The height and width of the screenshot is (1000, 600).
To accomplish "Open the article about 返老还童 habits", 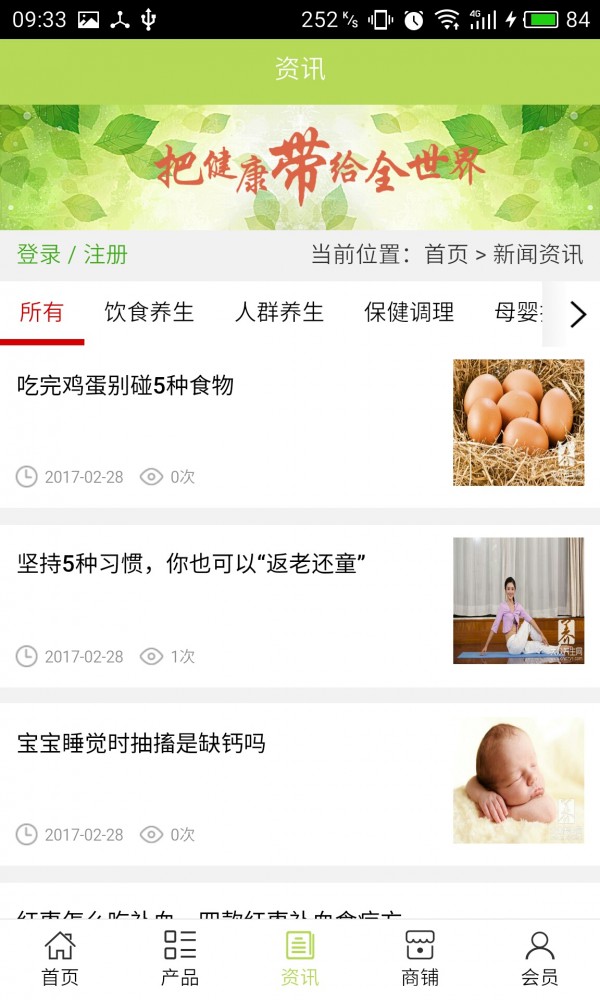I will (x=190, y=564).
